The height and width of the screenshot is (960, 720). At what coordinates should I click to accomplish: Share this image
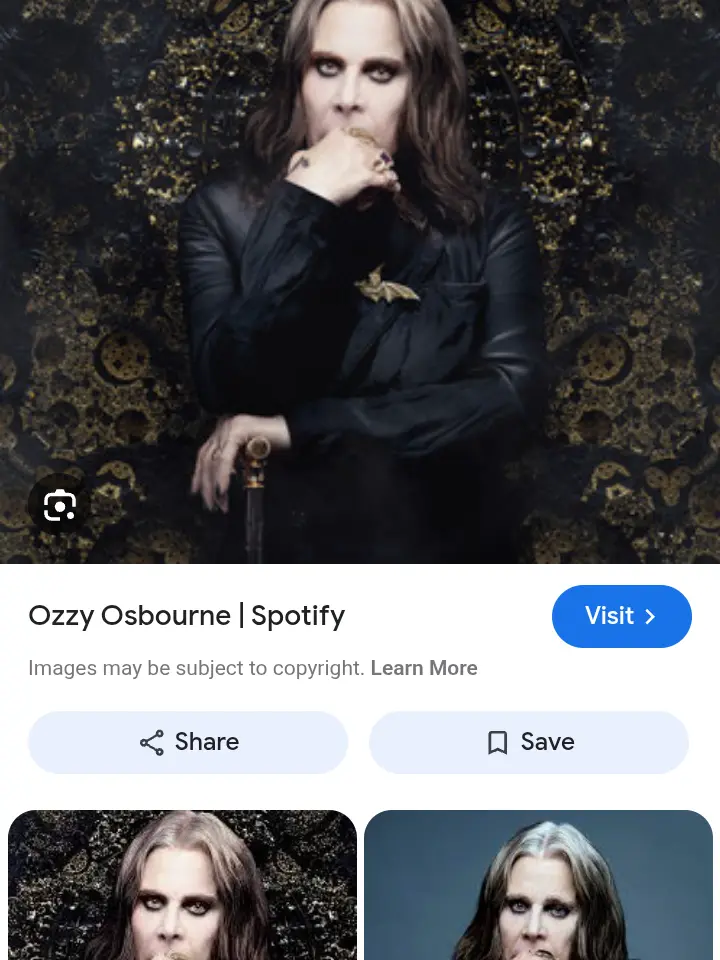click(x=188, y=742)
